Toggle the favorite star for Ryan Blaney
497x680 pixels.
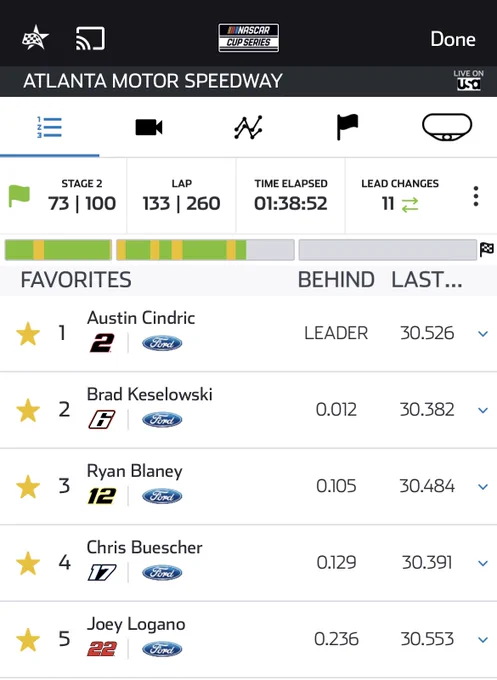pos(28,486)
